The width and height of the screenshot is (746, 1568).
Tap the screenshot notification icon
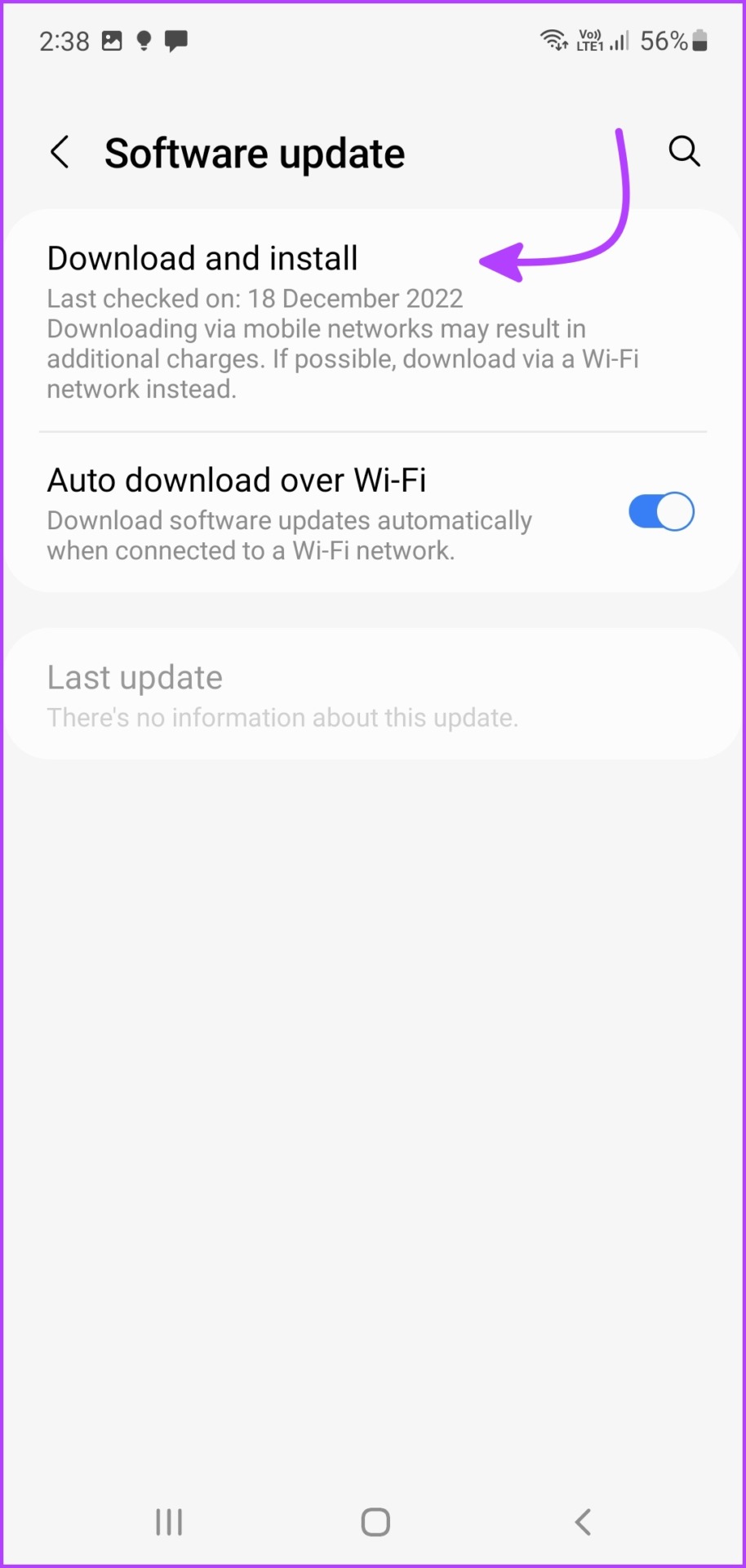click(113, 41)
